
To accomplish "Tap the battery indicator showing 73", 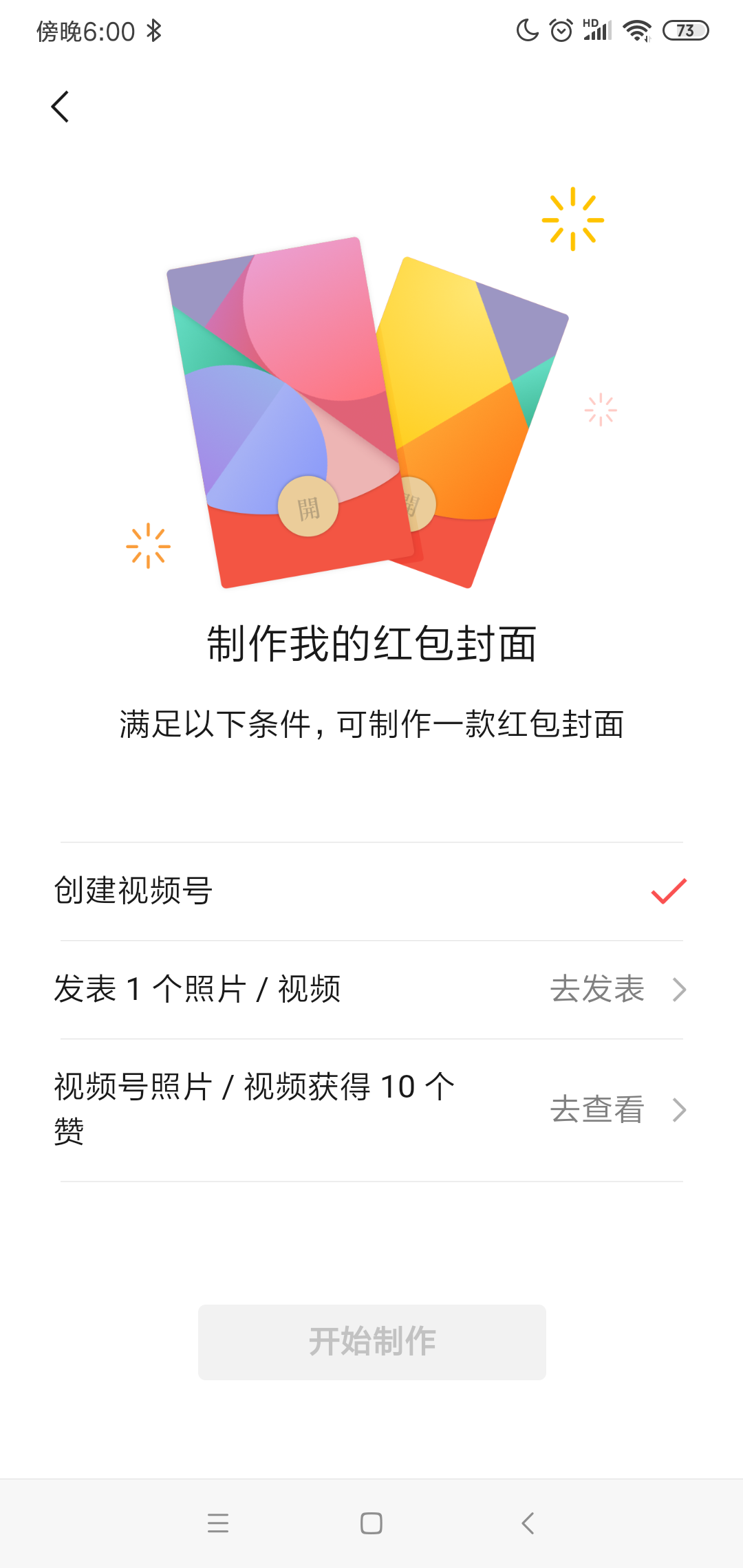I will tap(686, 31).
